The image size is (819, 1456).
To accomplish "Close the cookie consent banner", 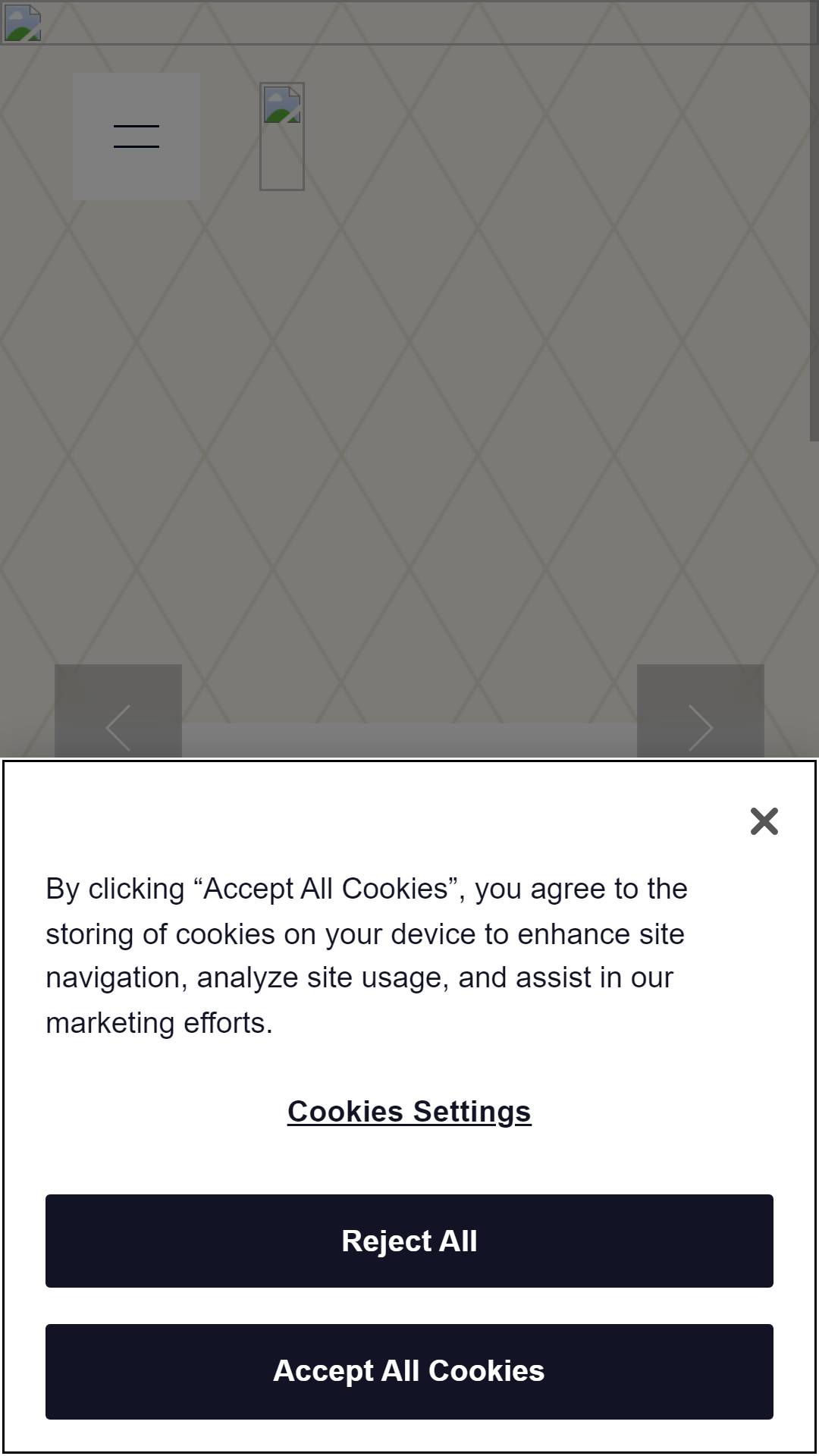I will point(764,821).
